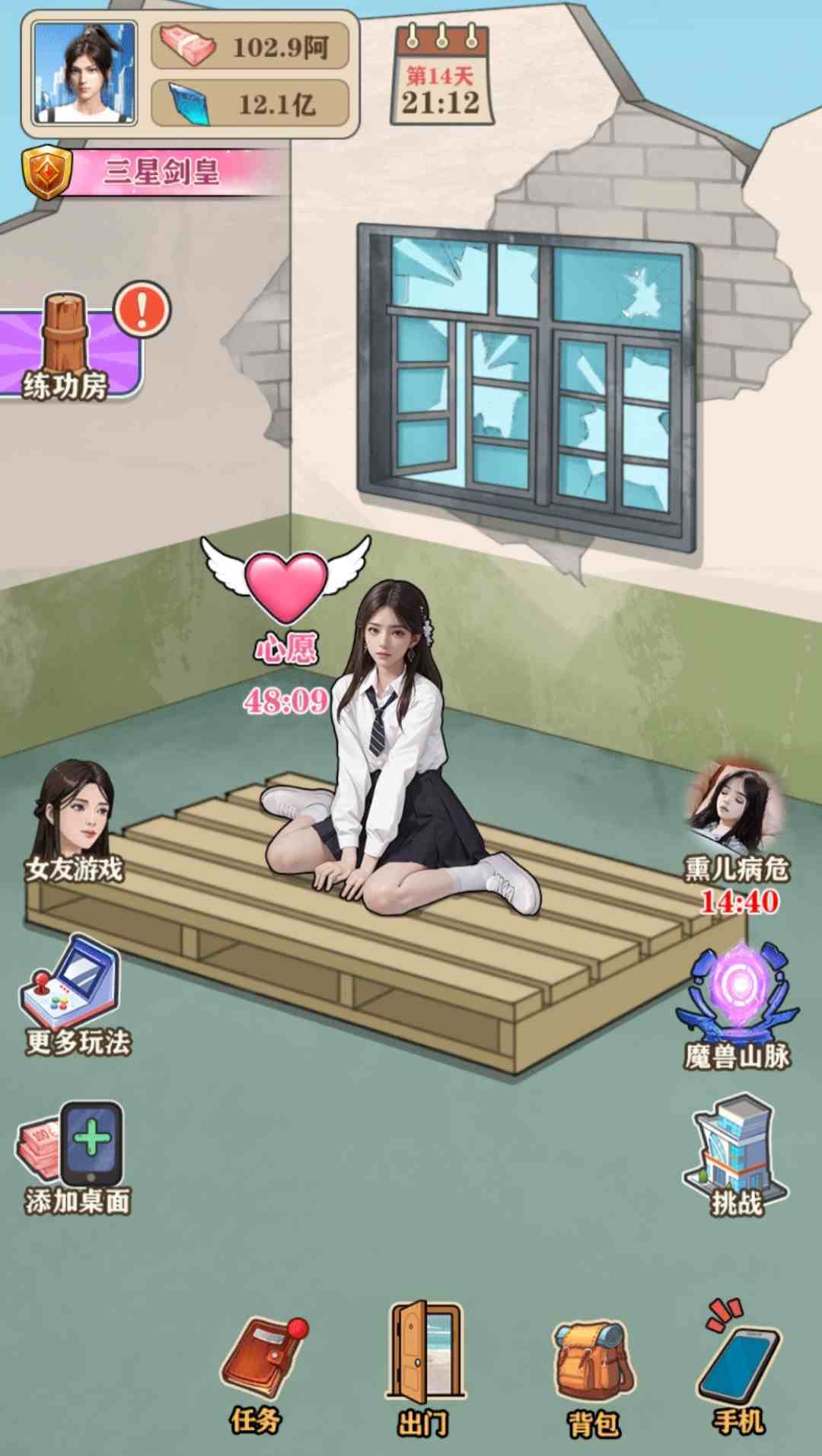Tap the 12.1亿 crystal currency
822x1456 pixels.
[250, 103]
